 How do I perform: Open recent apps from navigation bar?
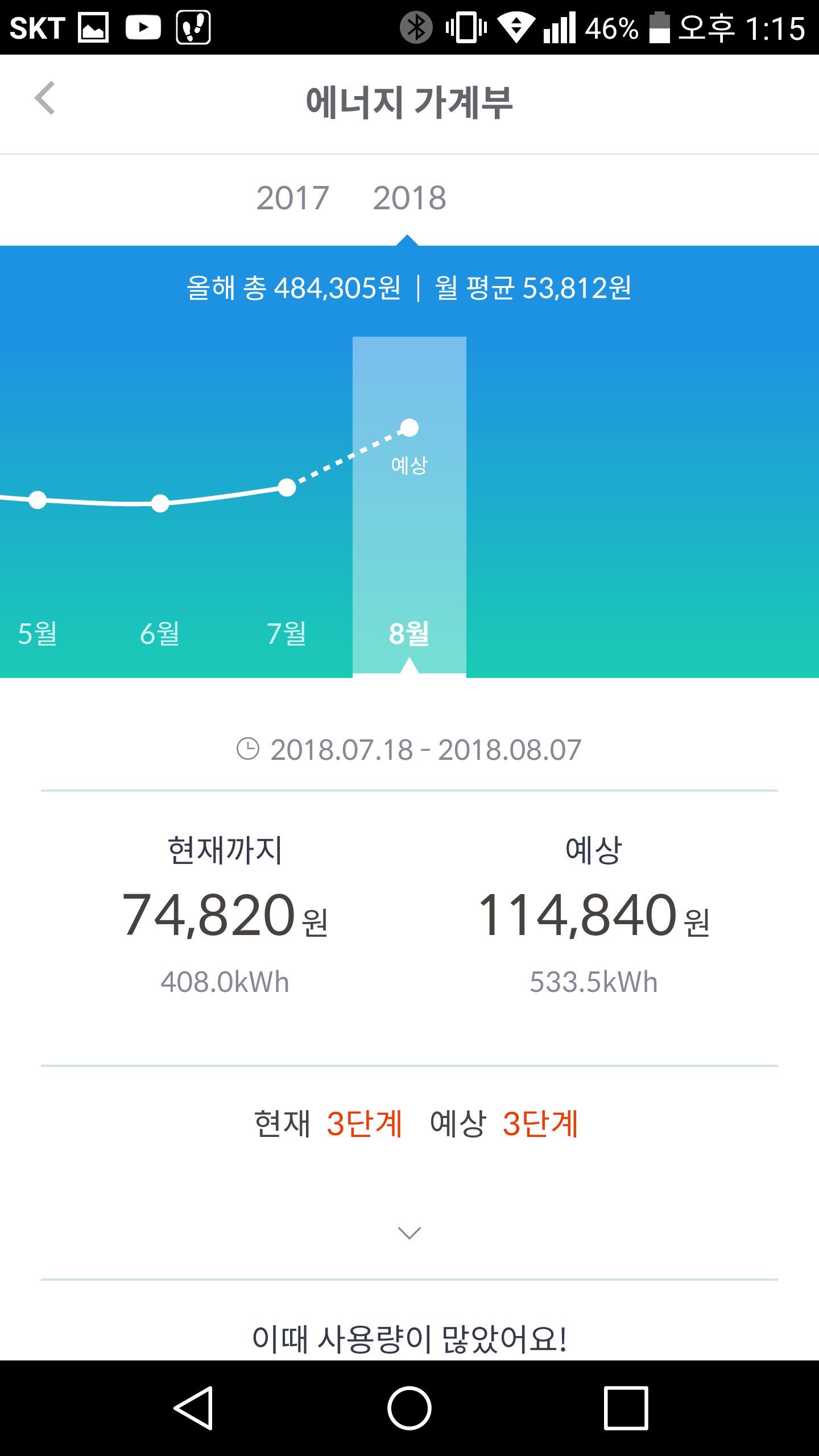[626, 1408]
